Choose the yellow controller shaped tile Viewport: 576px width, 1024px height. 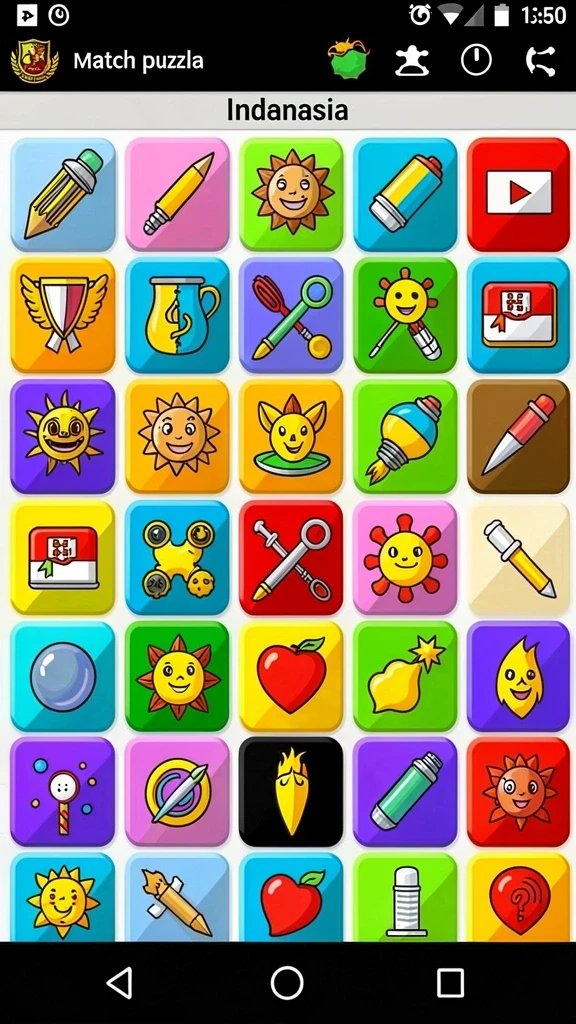tap(178, 558)
